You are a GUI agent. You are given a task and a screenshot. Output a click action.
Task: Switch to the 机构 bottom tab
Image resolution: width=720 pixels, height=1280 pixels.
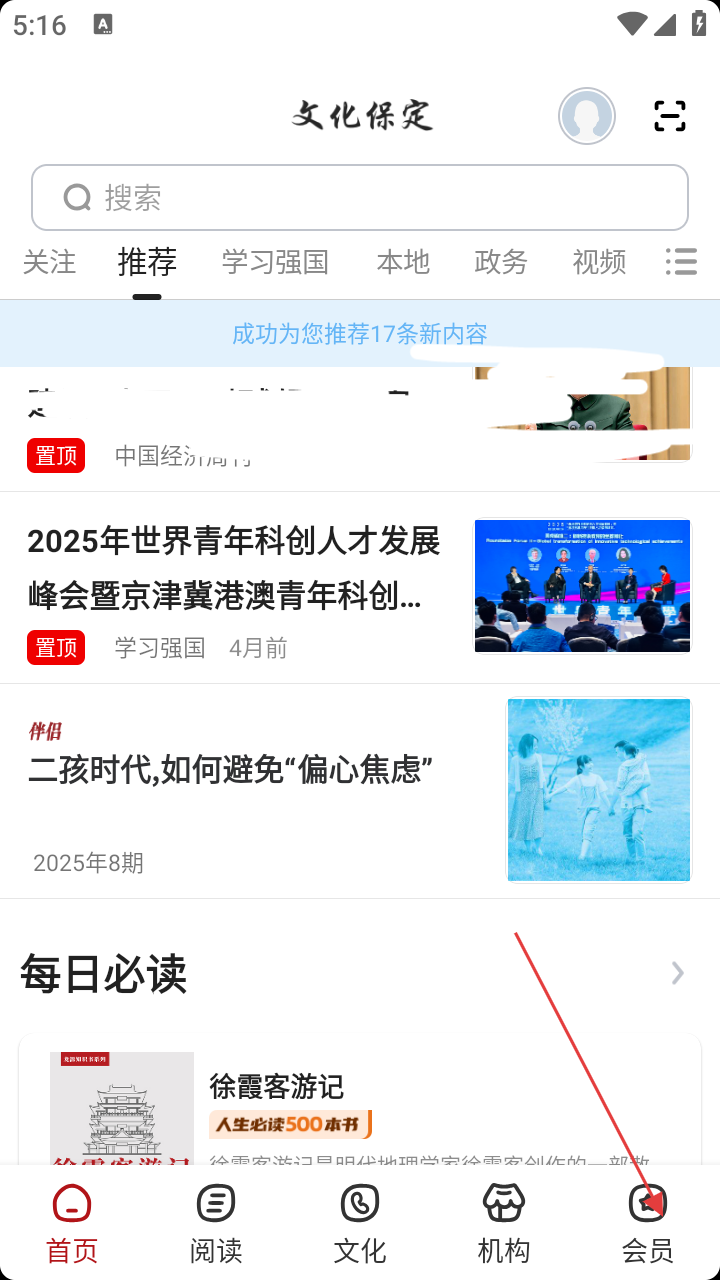point(504,1223)
